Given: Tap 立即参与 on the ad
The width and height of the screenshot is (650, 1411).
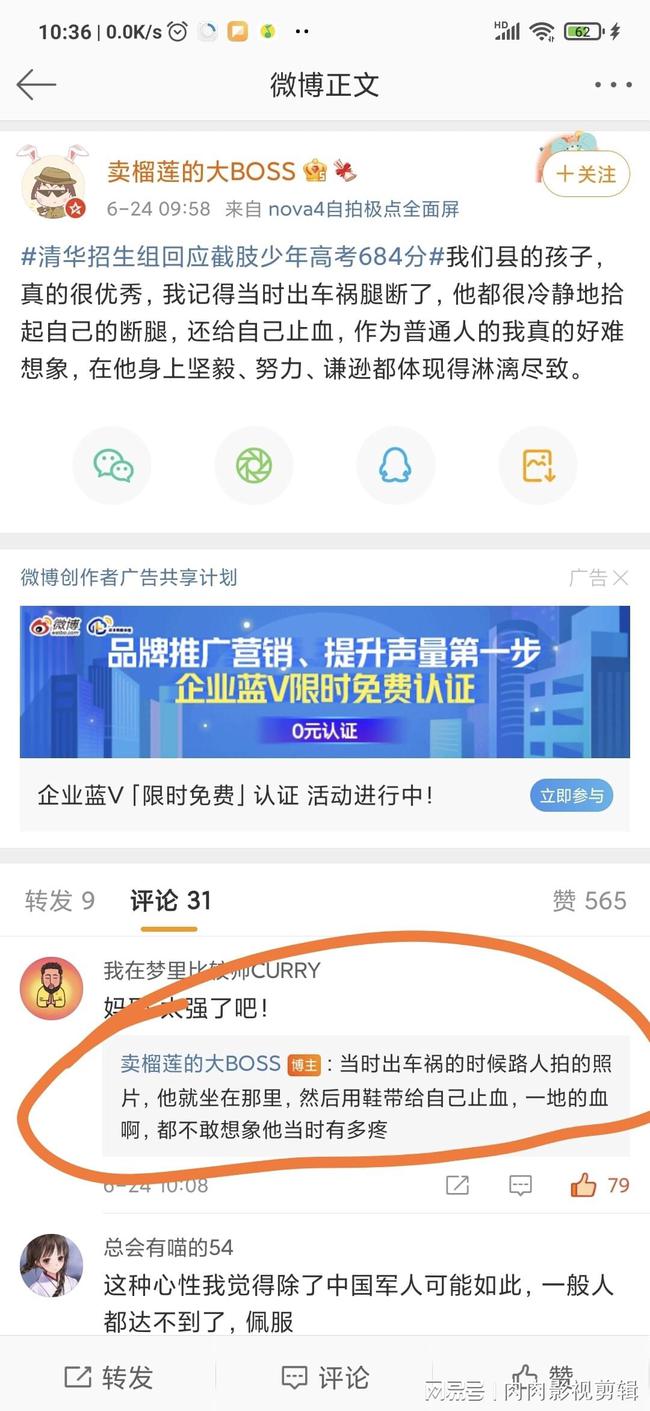Looking at the screenshot, I should (x=571, y=796).
